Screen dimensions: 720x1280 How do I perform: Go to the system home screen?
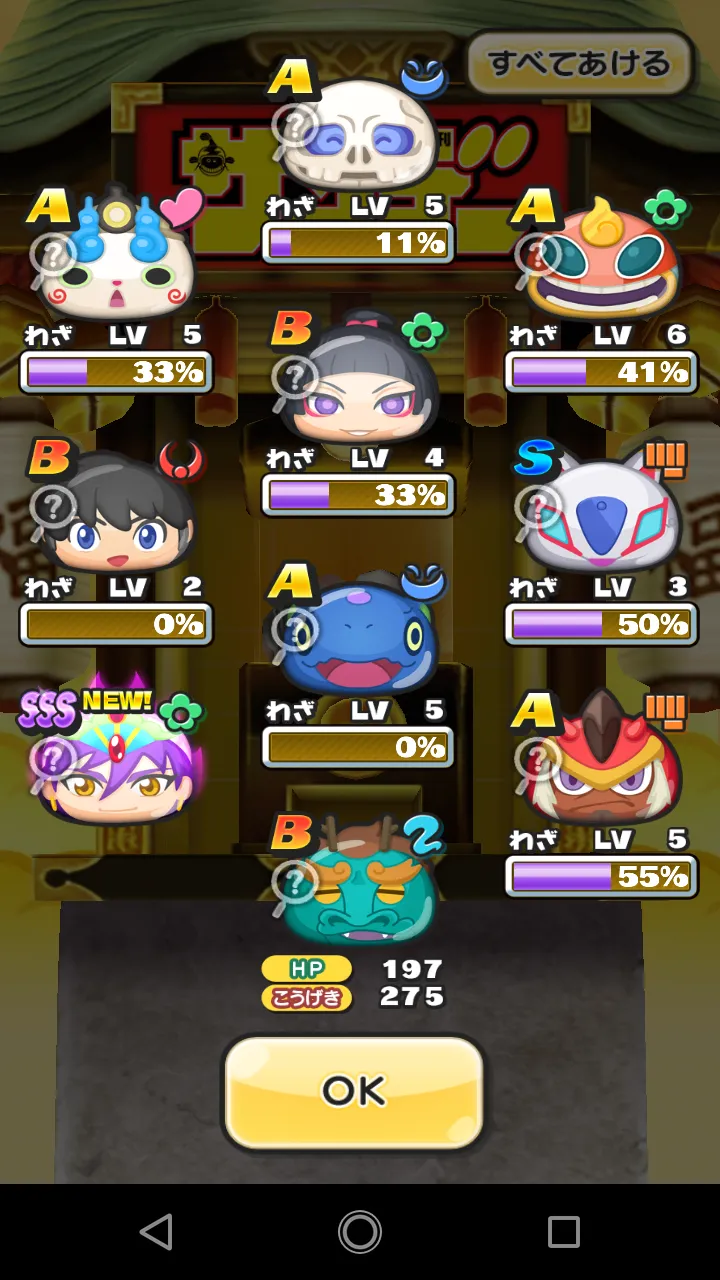click(360, 1232)
